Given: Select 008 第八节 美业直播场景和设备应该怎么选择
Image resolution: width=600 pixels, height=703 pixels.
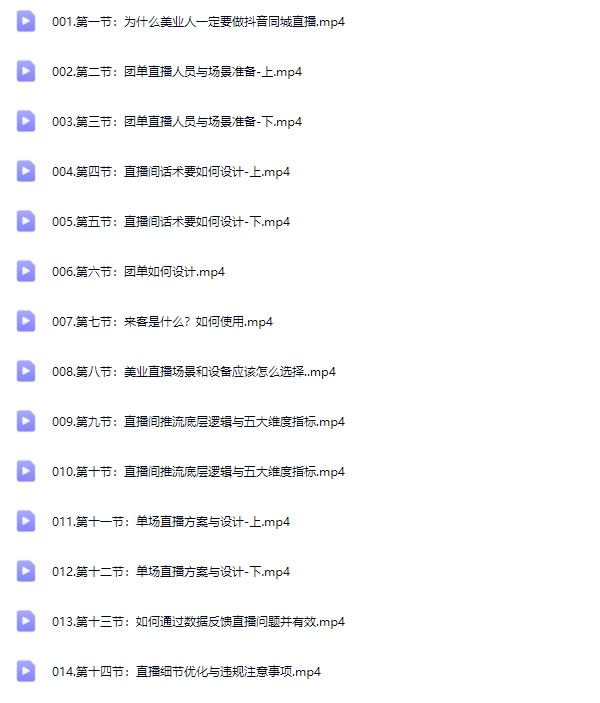Looking at the screenshot, I should (193, 371).
